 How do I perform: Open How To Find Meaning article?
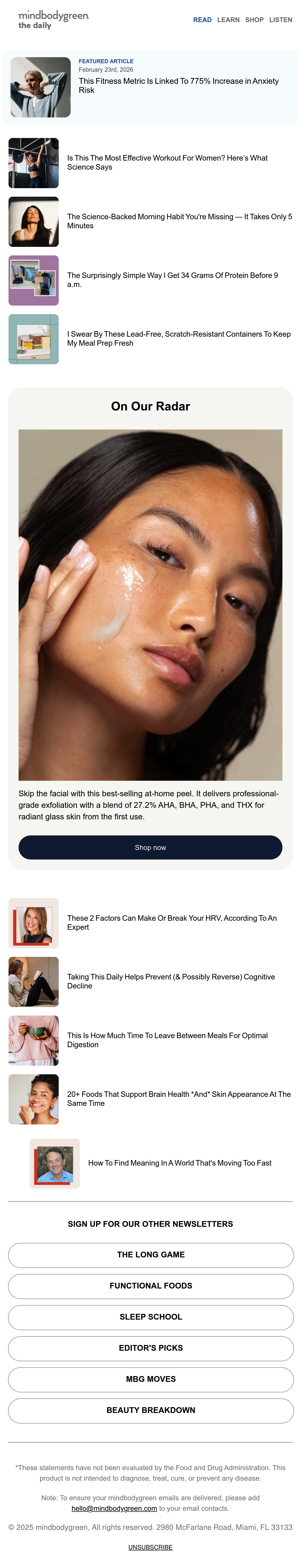click(x=179, y=1163)
